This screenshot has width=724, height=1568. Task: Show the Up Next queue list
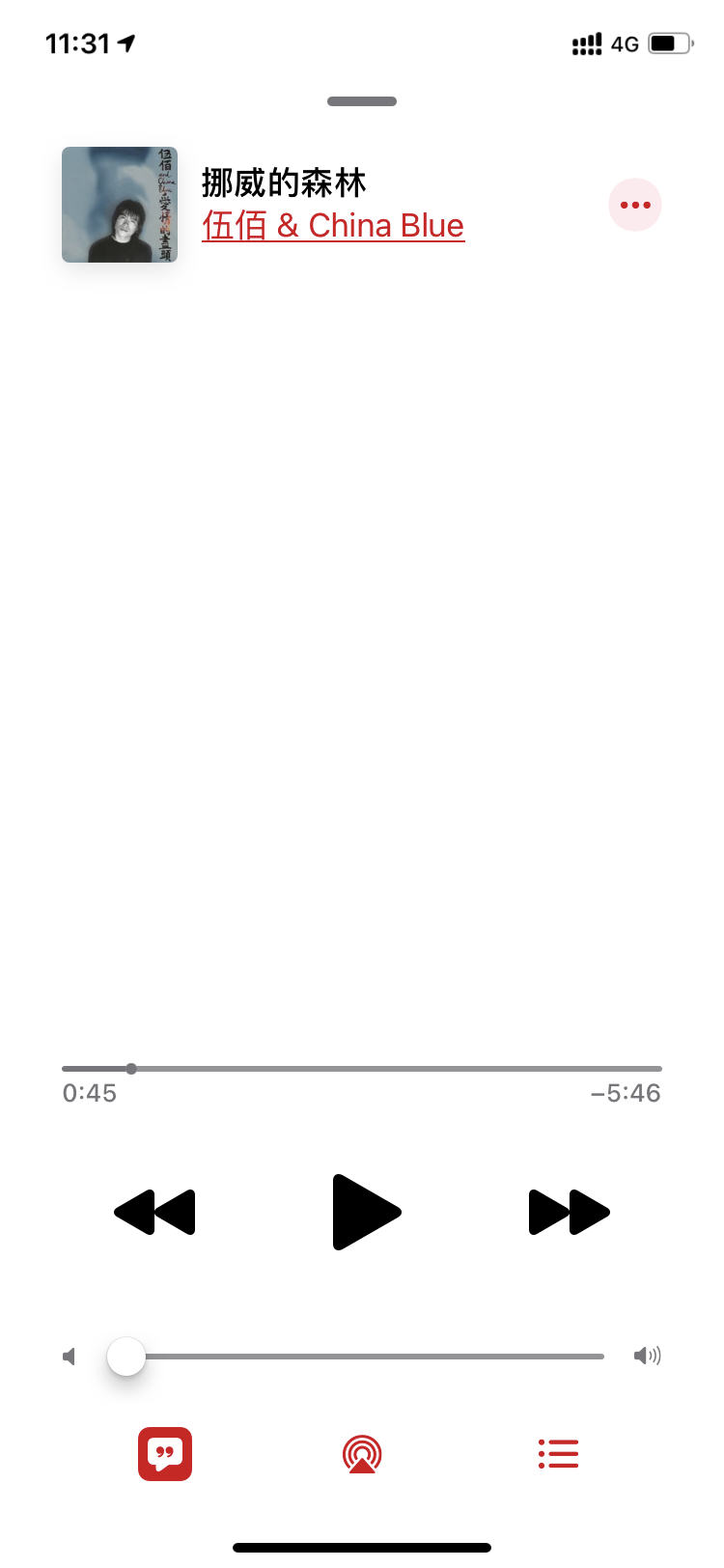pos(558,1453)
